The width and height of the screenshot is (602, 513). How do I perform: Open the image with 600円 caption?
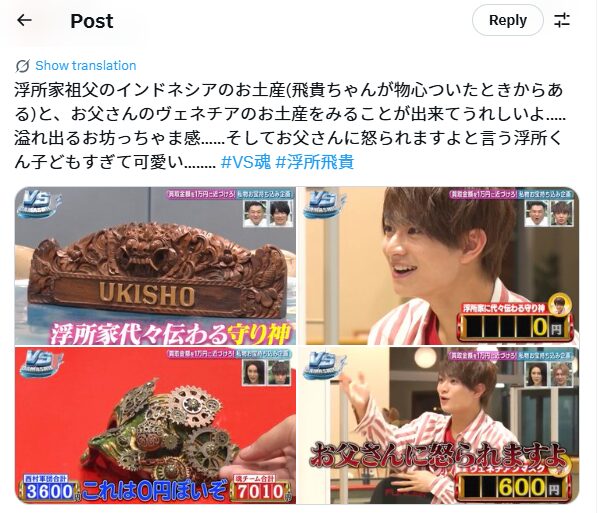440,425
